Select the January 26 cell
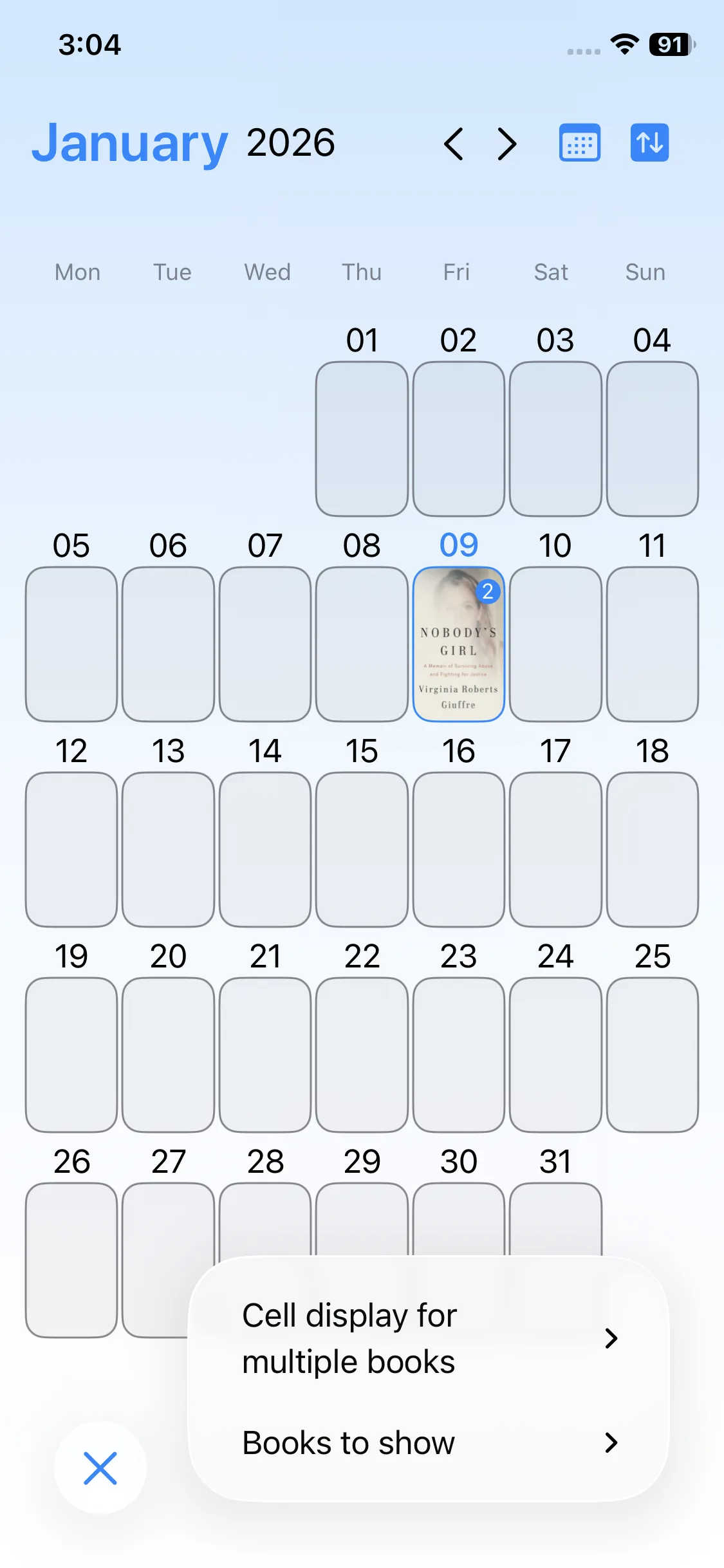Image resolution: width=724 pixels, height=1568 pixels. [x=71, y=1260]
